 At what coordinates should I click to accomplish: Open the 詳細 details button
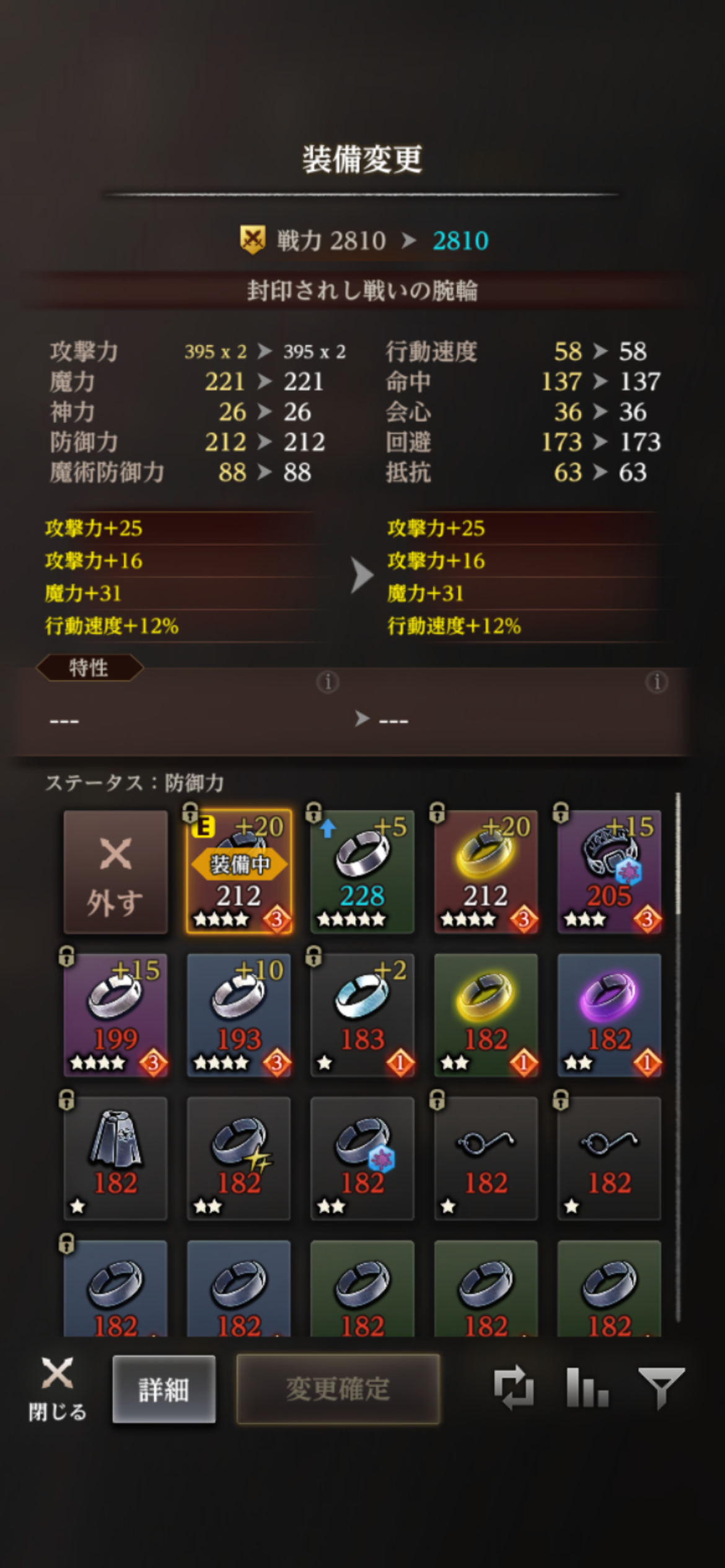pos(164,1389)
